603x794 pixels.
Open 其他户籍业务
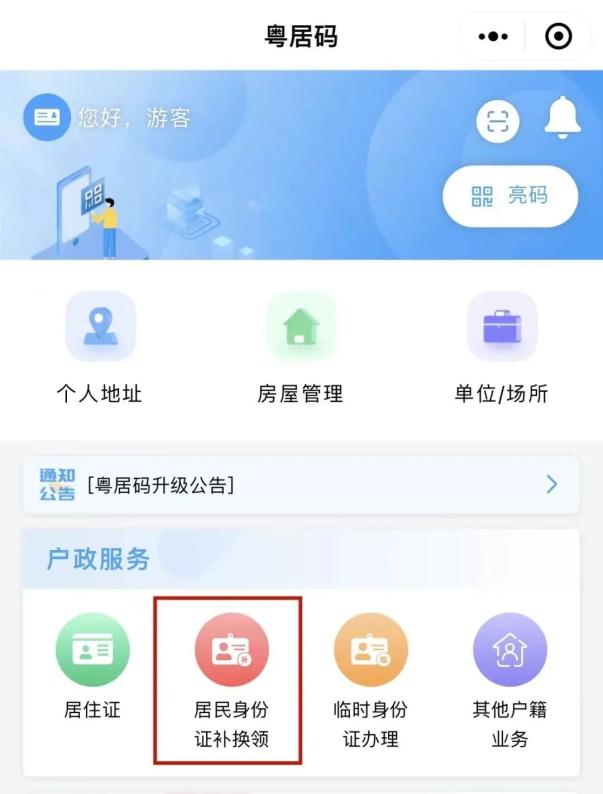coord(509,680)
